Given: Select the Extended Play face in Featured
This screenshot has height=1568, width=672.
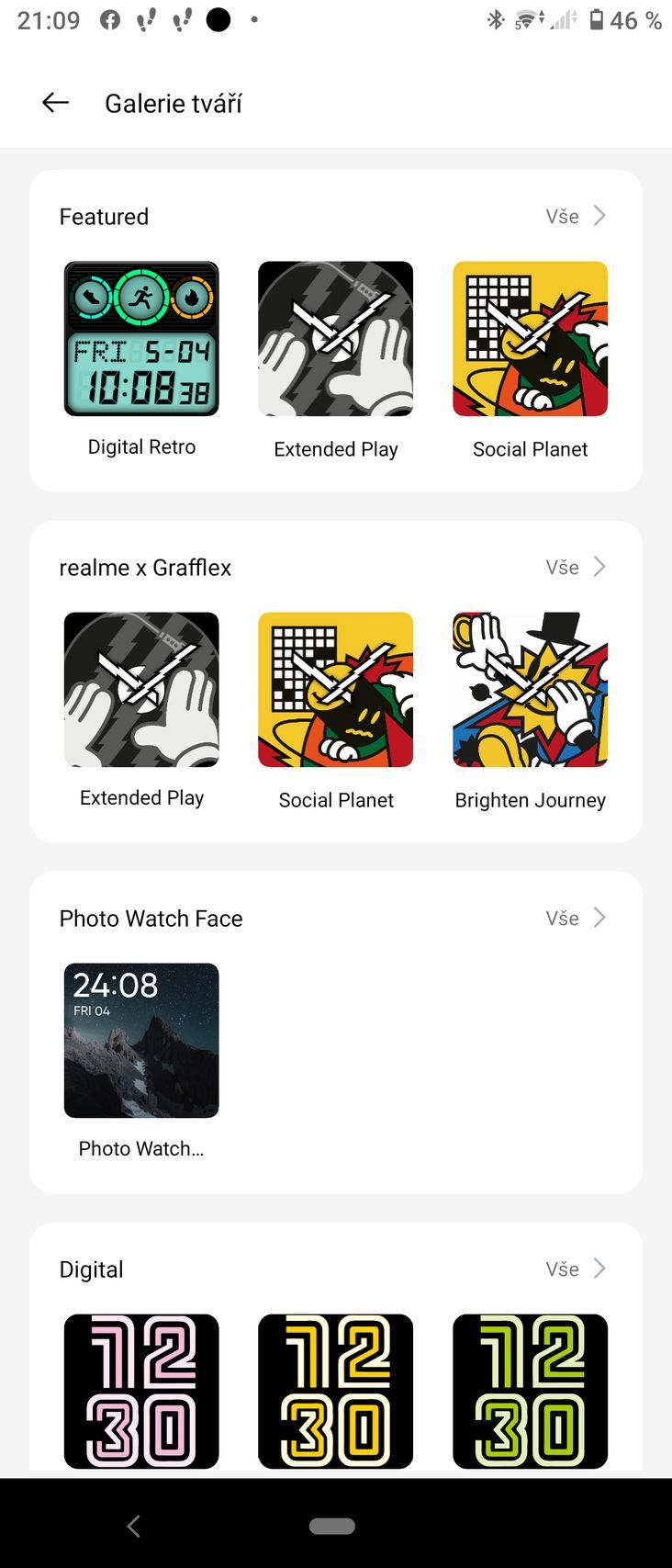Looking at the screenshot, I should pyautogui.click(x=335, y=338).
